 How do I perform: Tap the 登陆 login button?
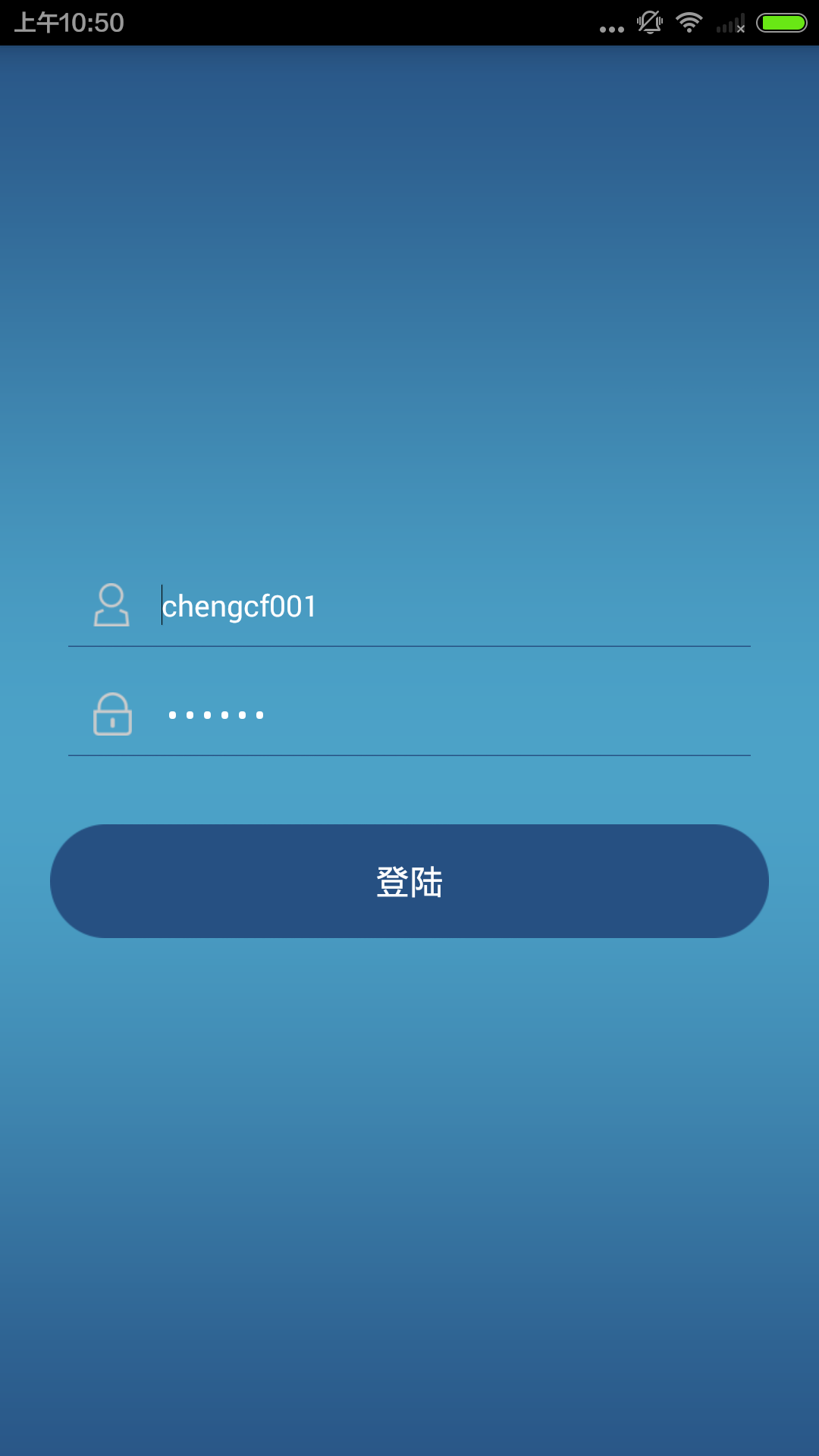(x=409, y=881)
